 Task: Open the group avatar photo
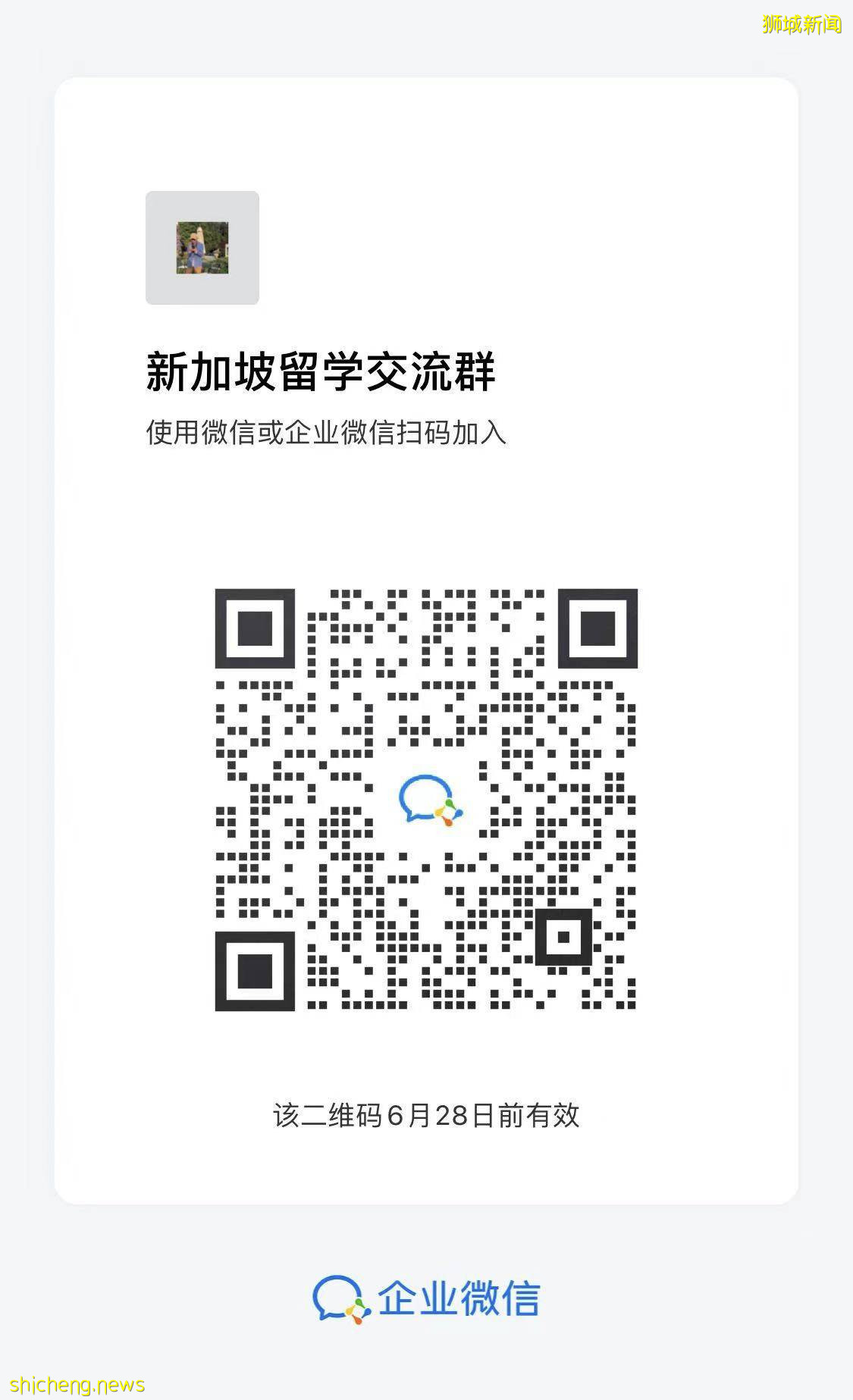pos(202,248)
